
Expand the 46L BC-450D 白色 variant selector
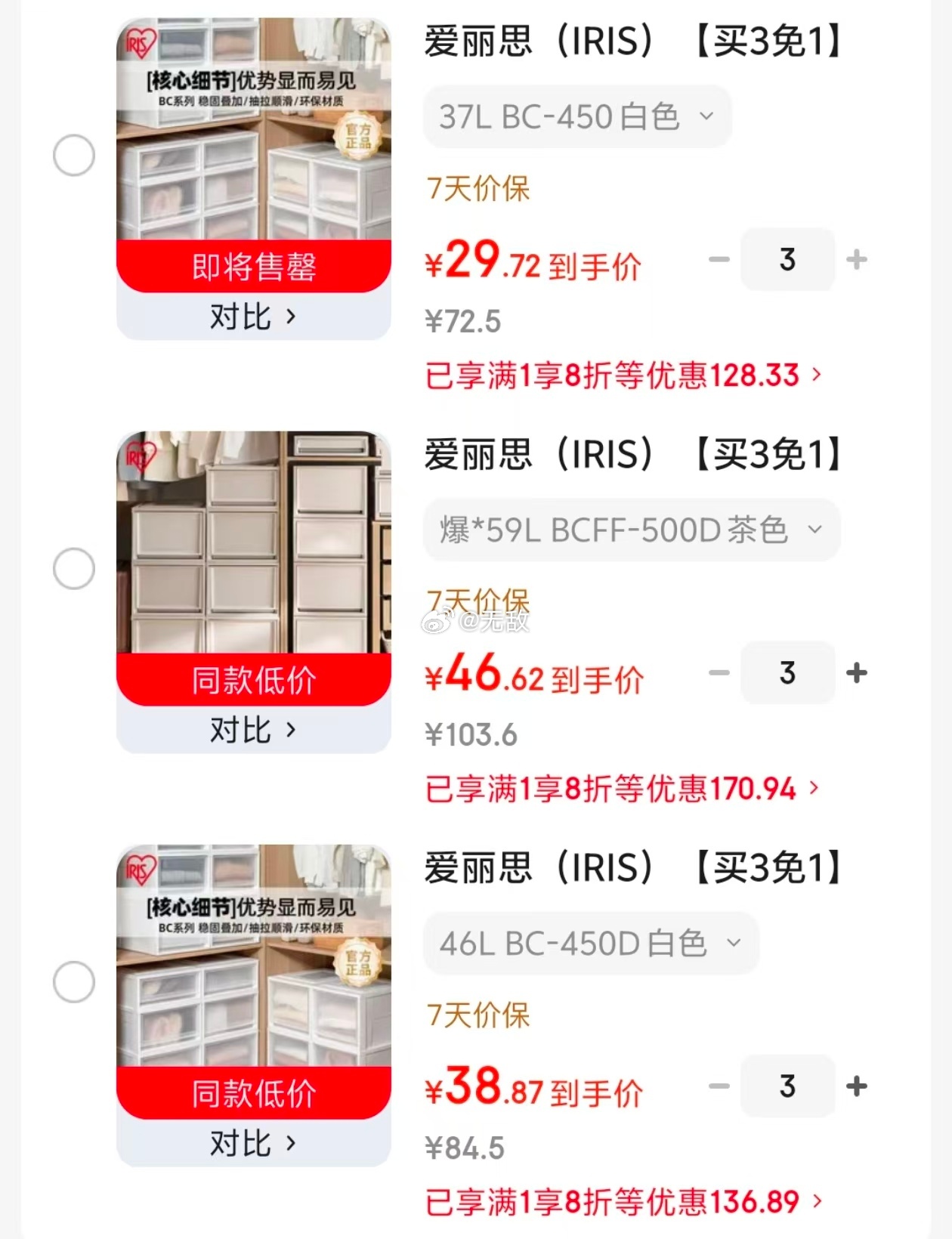591,944
